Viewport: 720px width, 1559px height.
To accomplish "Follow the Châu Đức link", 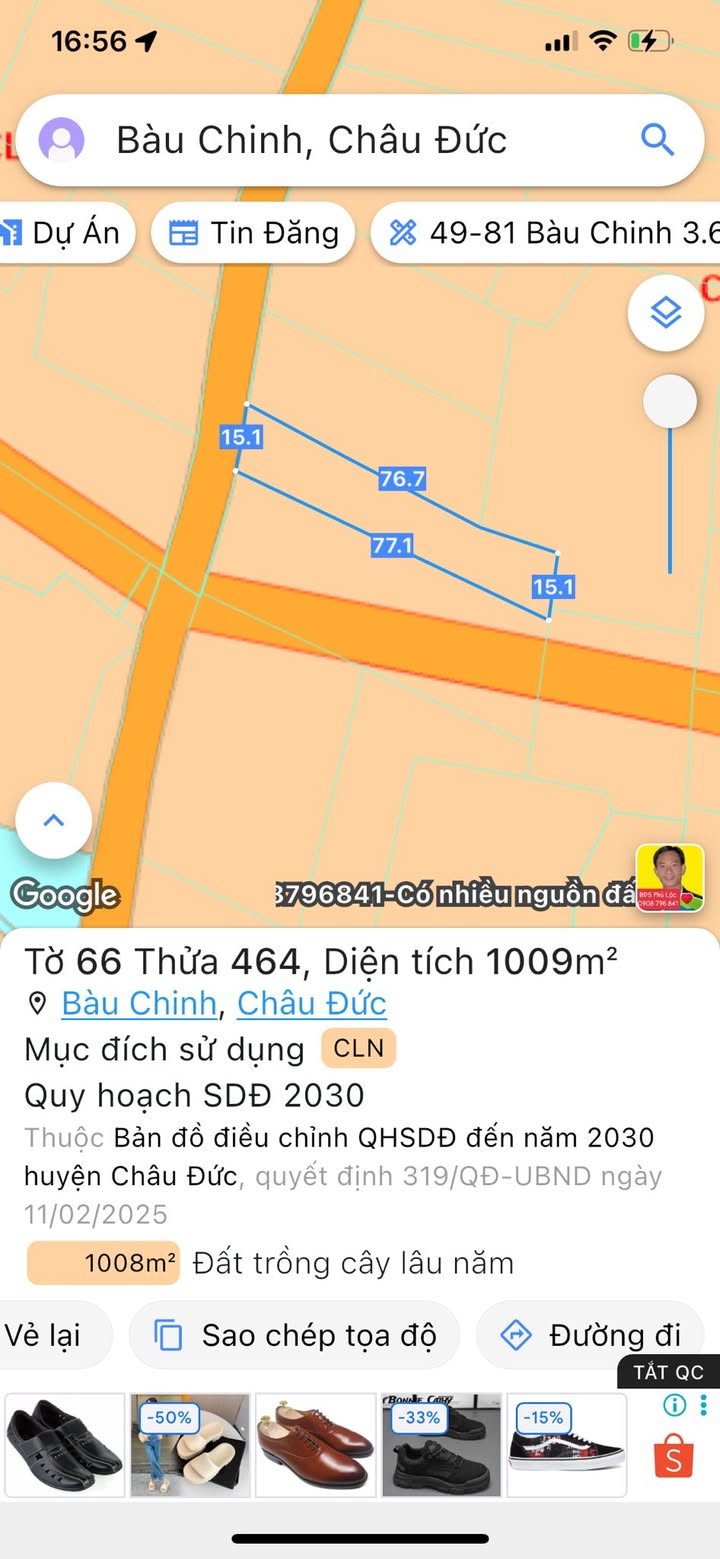I will 312,1003.
